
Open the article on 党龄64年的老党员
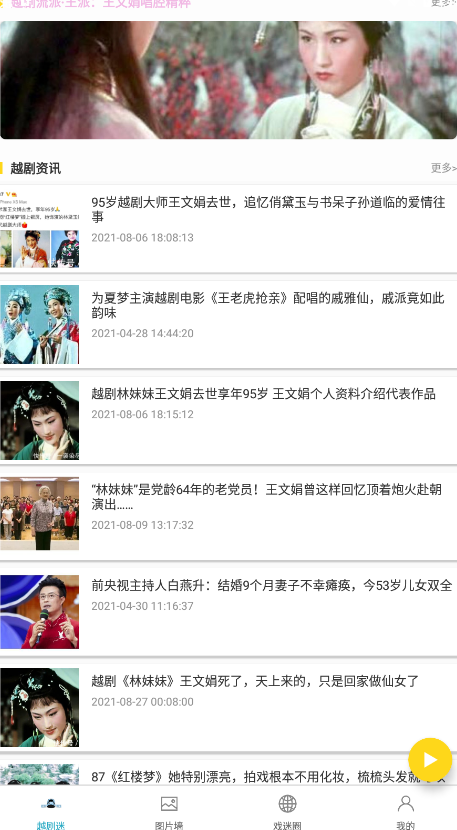coord(228,516)
